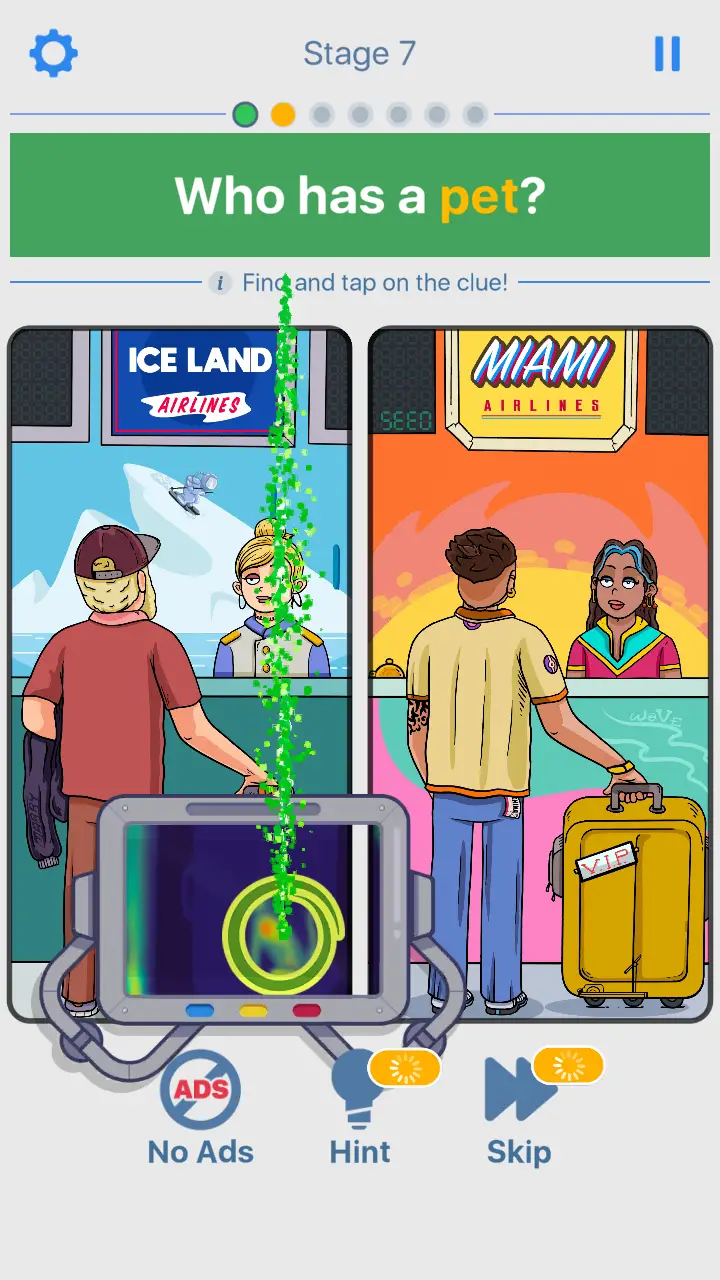Use a Hint
Viewport: 720px width, 1280px height.
pos(361,1107)
